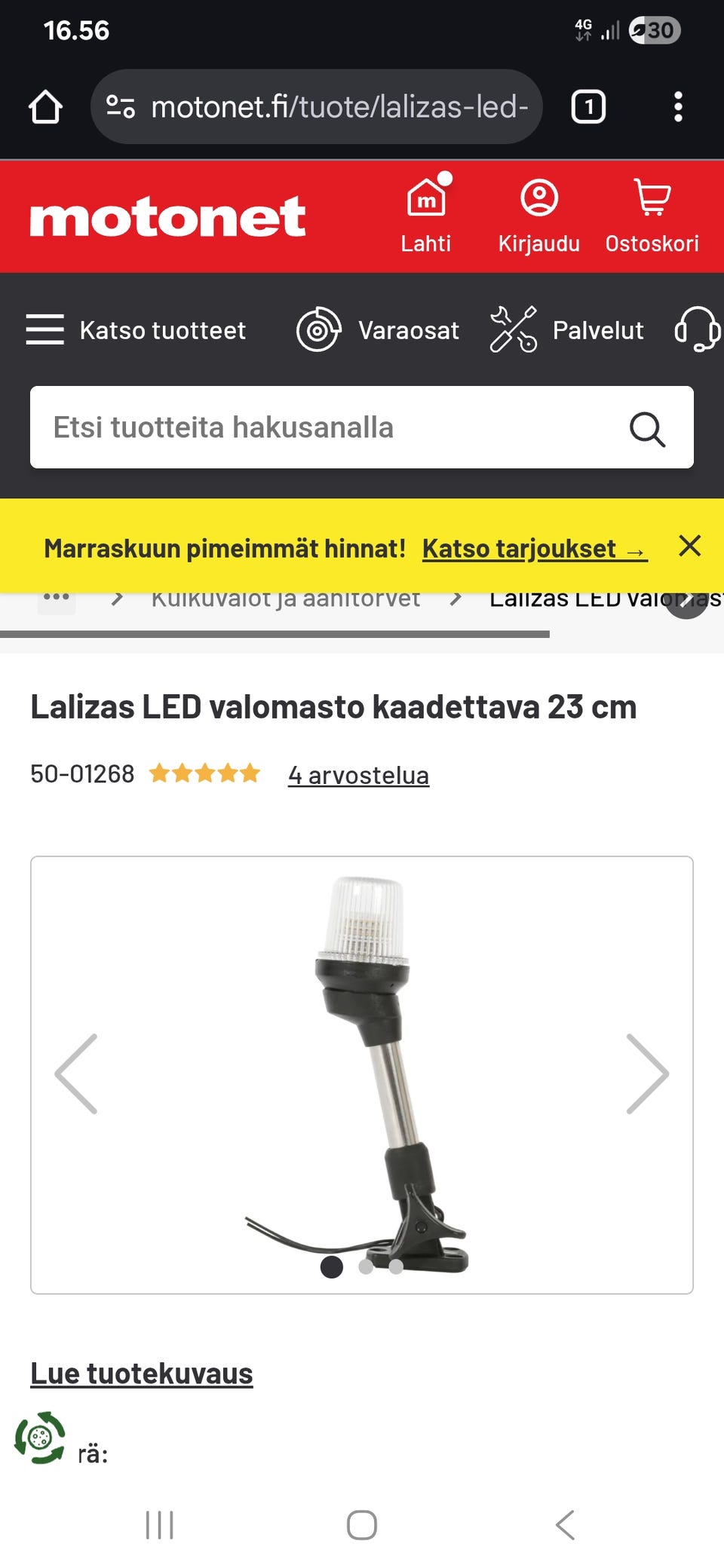Open the 4 arvostelua reviews link
This screenshot has height=1568, width=724.
357,775
